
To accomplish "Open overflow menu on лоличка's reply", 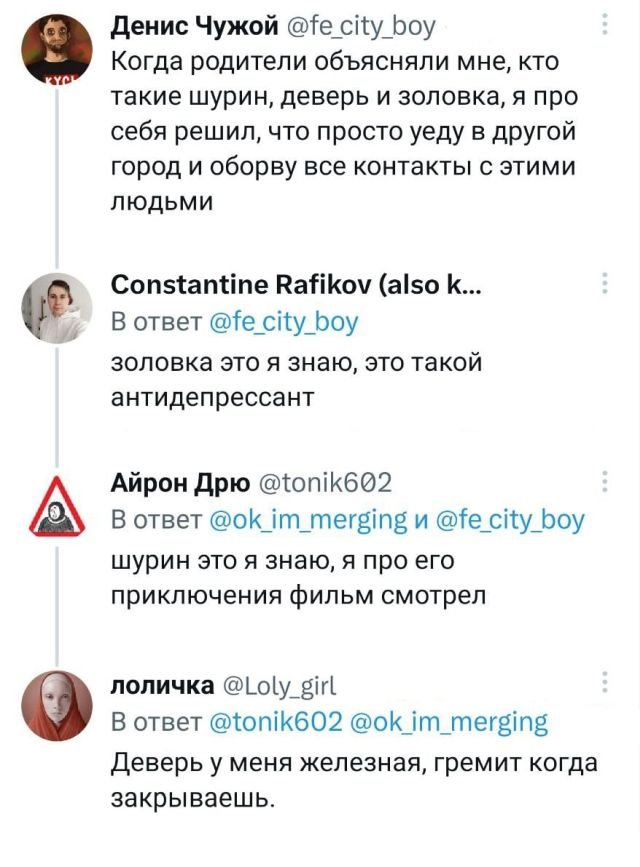I will (606, 684).
